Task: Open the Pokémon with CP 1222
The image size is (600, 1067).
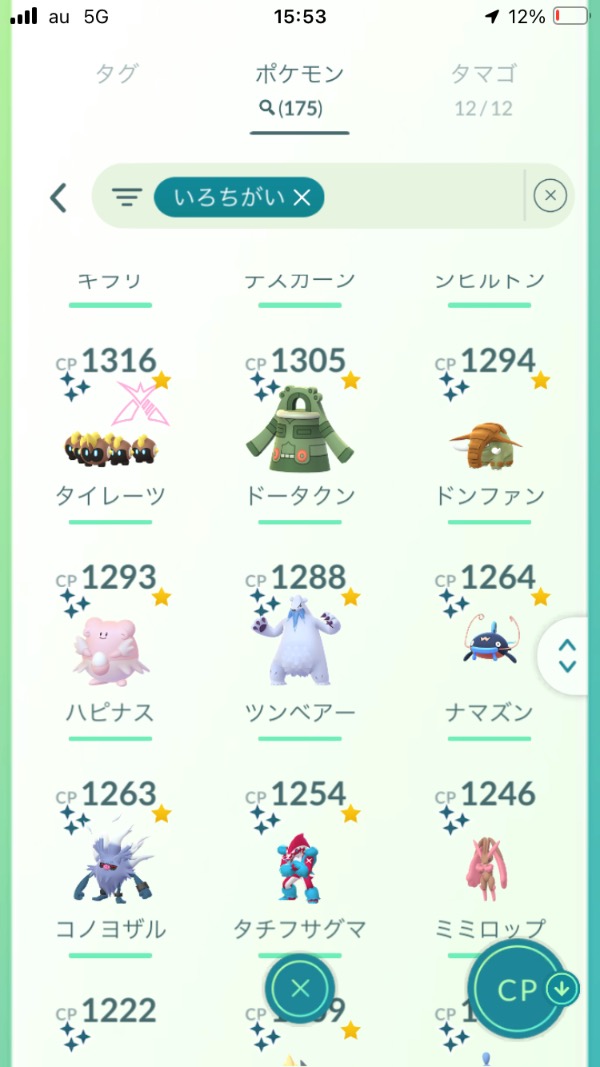Action: click(111, 1030)
